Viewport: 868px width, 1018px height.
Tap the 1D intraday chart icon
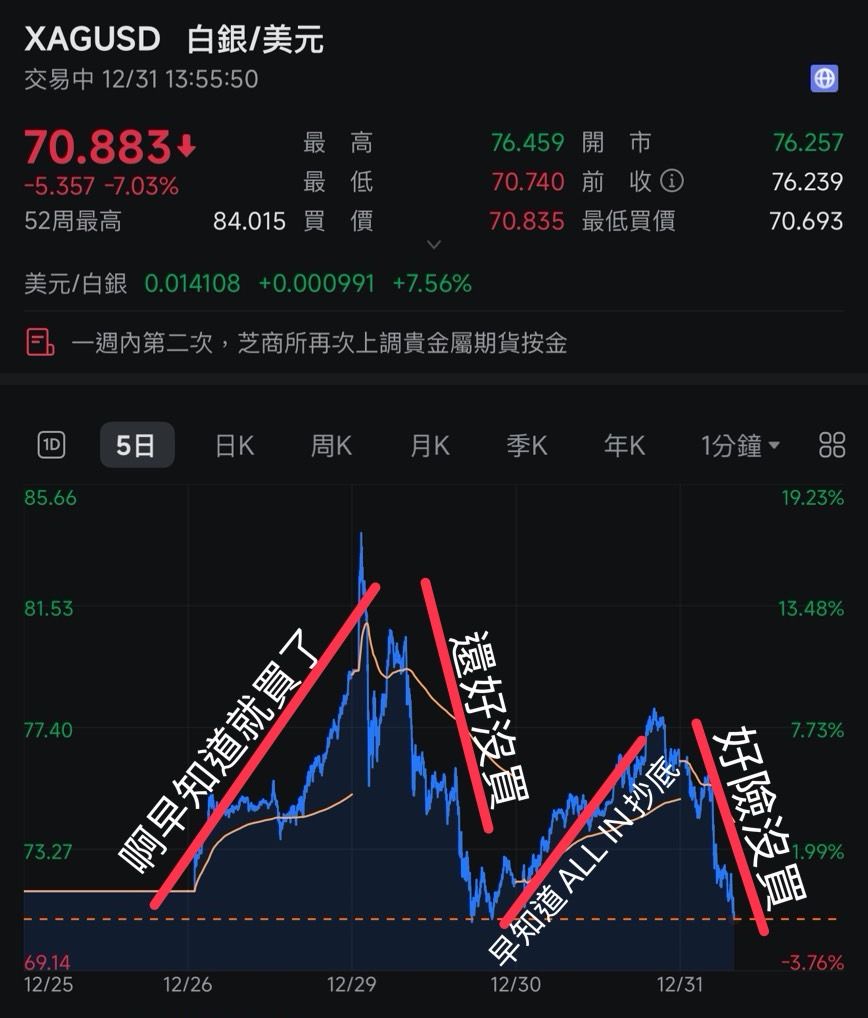click(51, 446)
